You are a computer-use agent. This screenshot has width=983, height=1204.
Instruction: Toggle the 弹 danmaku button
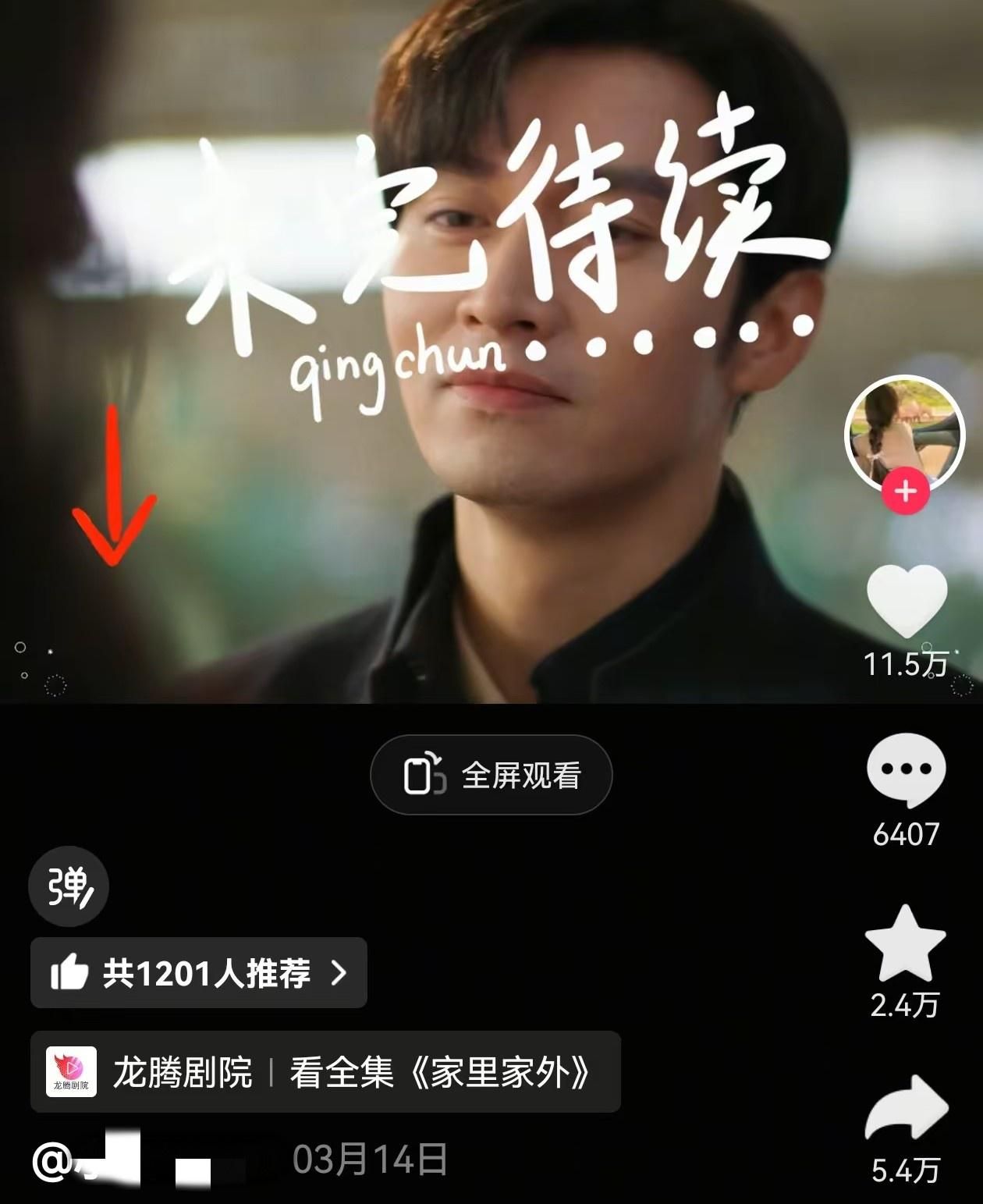pos(69,886)
